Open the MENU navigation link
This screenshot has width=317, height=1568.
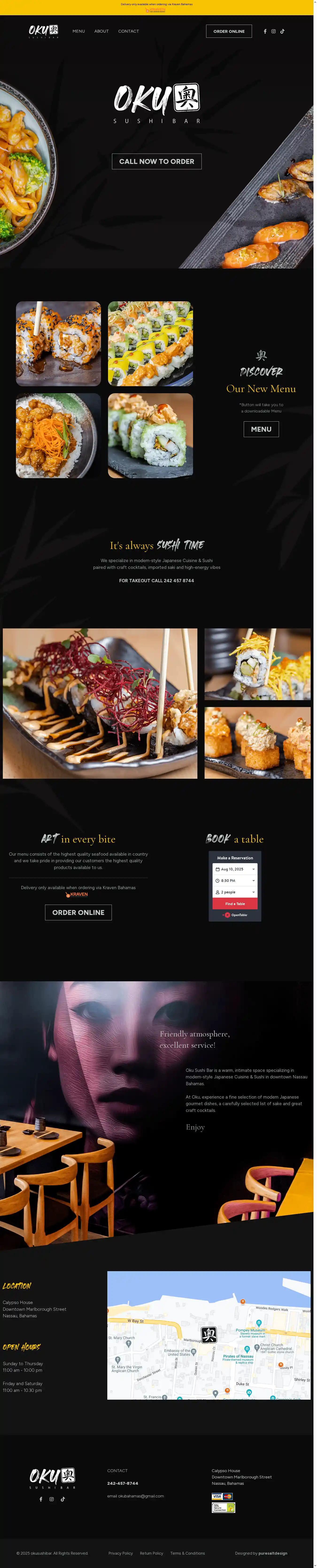tap(79, 31)
